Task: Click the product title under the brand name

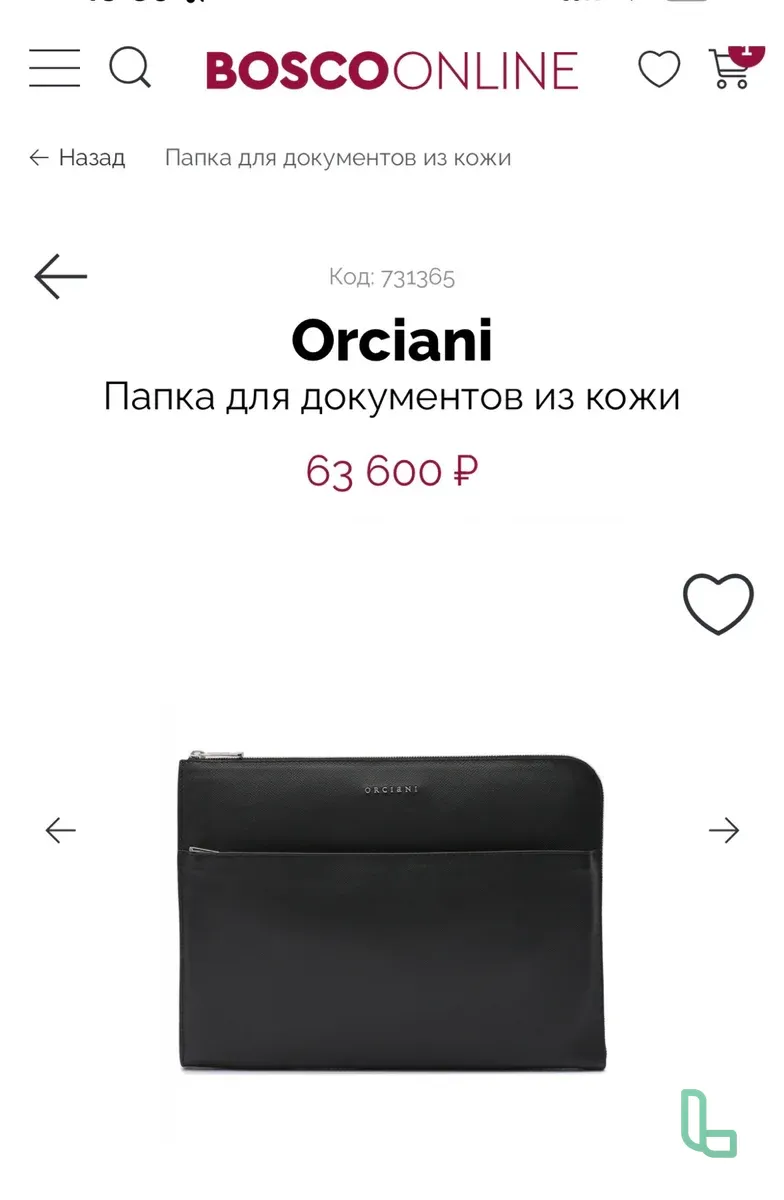Action: click(391, 396)
